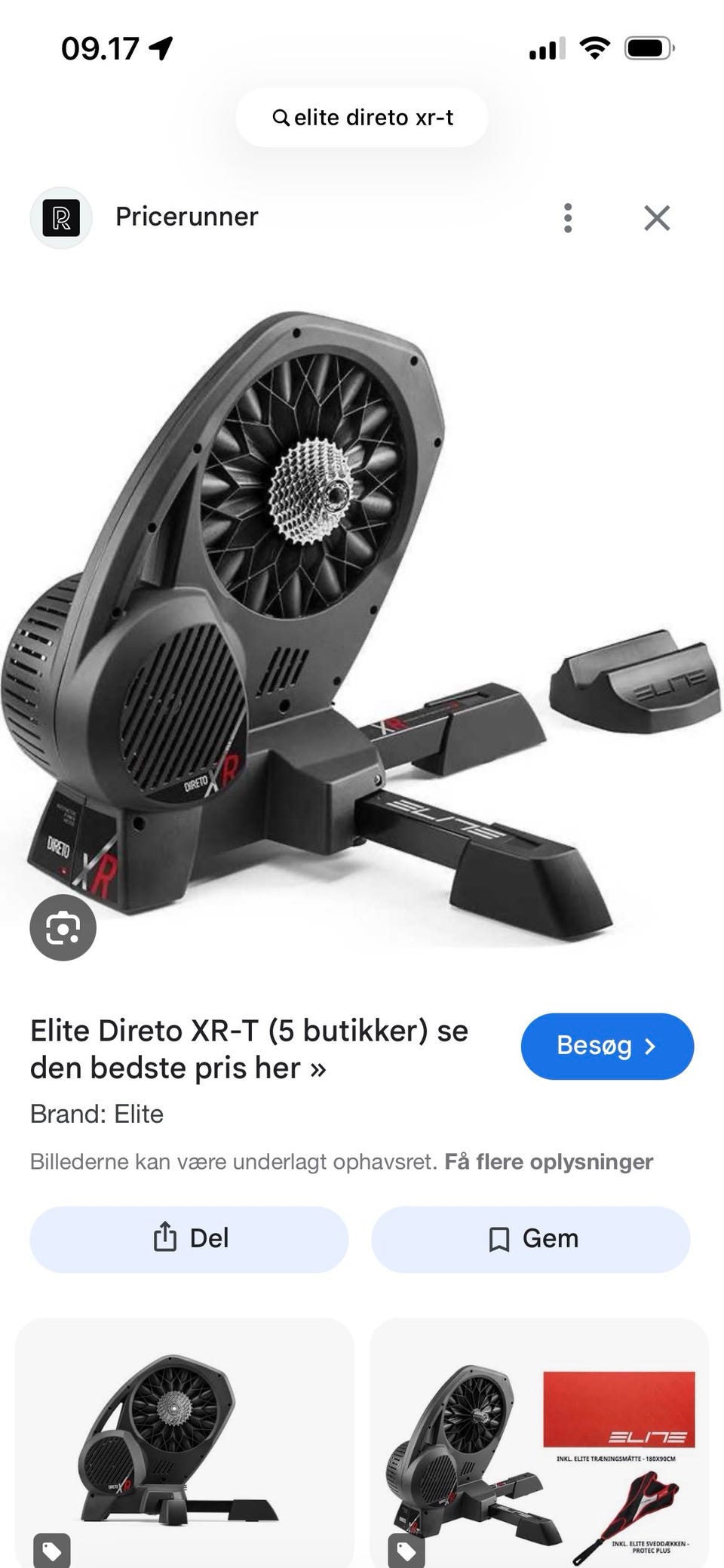Open the related trainer-only thumbnail
The width and height of the screenshot is (724, 1568).
pyautogui.click(x=185, y=1443)
